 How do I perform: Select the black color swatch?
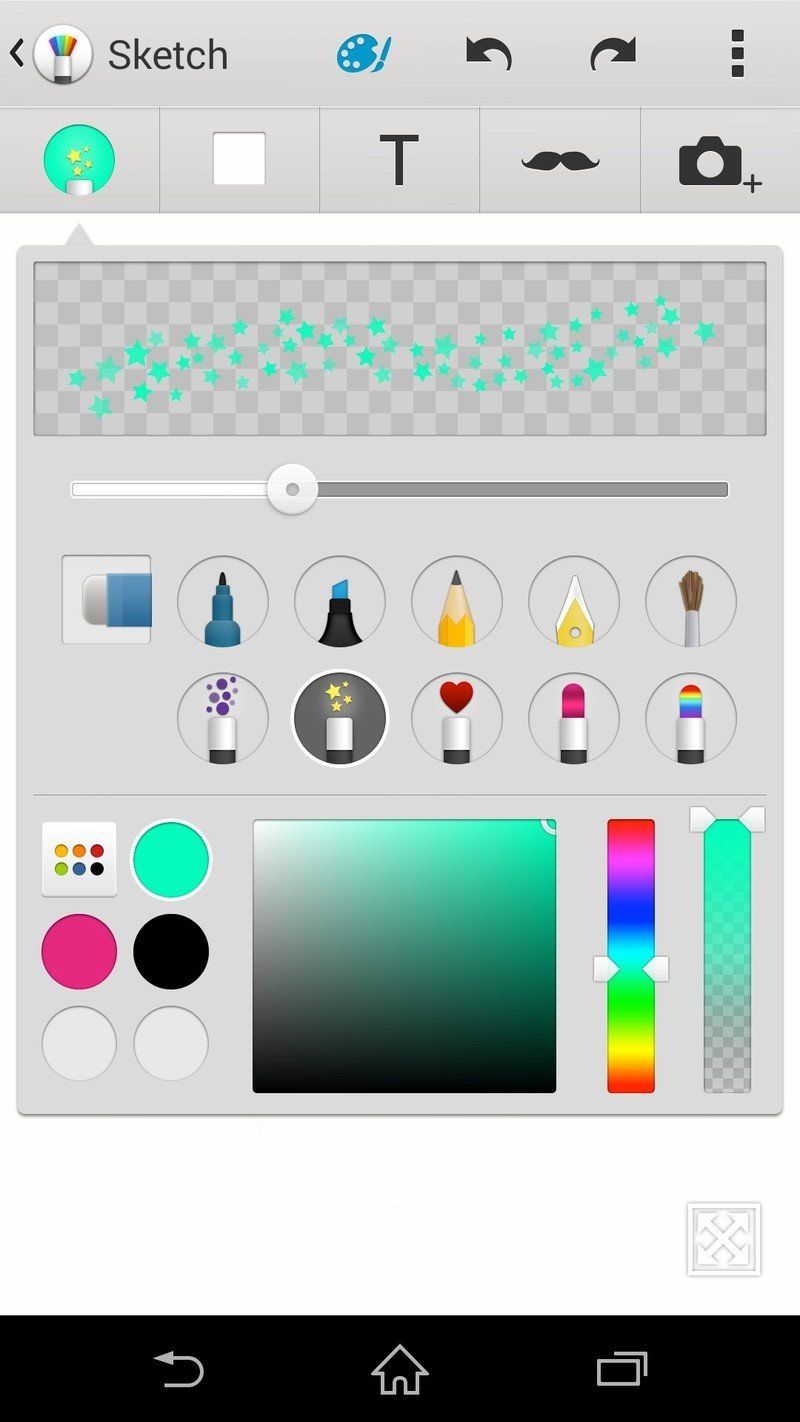171,951
